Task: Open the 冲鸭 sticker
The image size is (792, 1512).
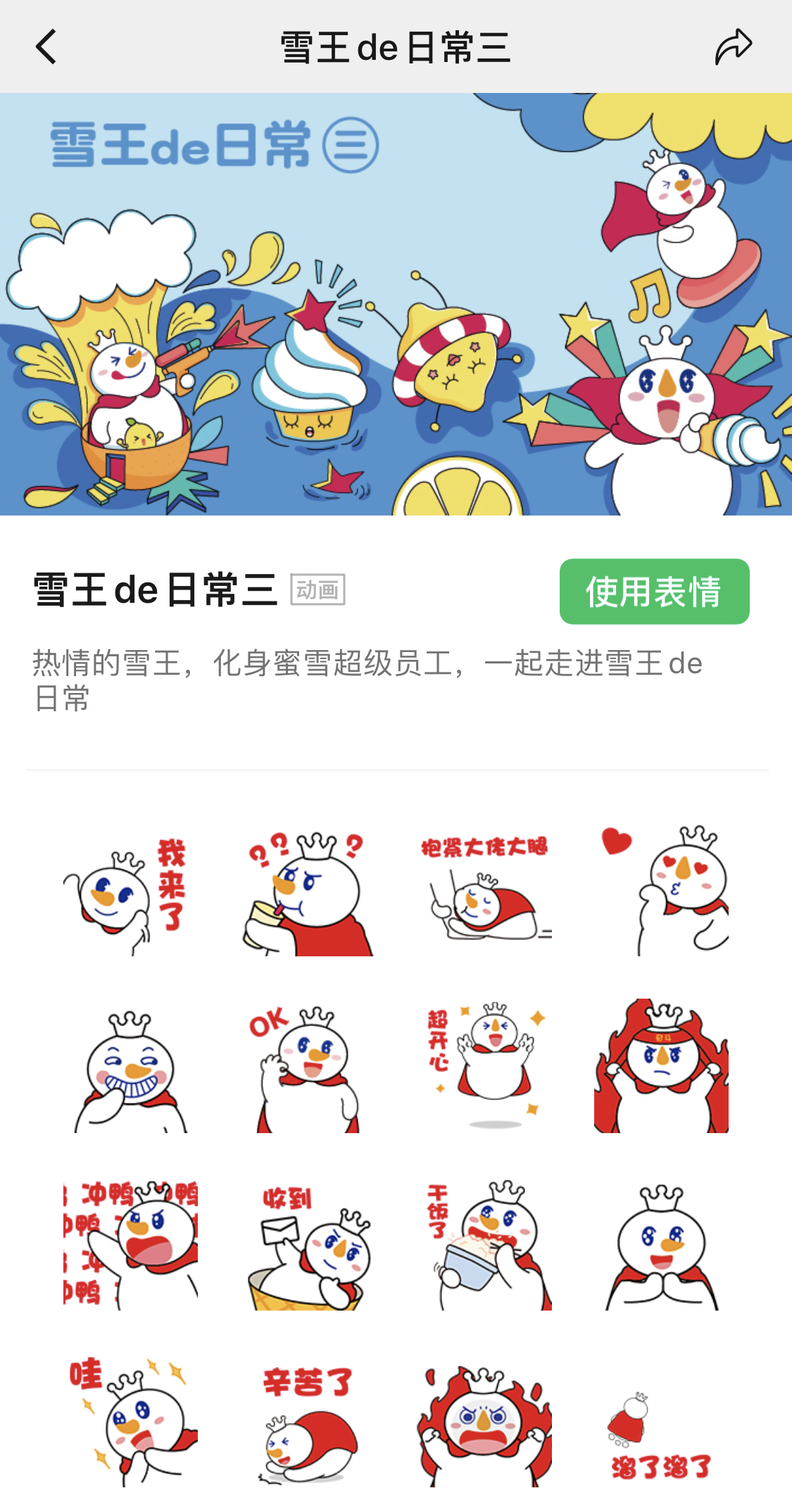Action: tap(130, 1244)
